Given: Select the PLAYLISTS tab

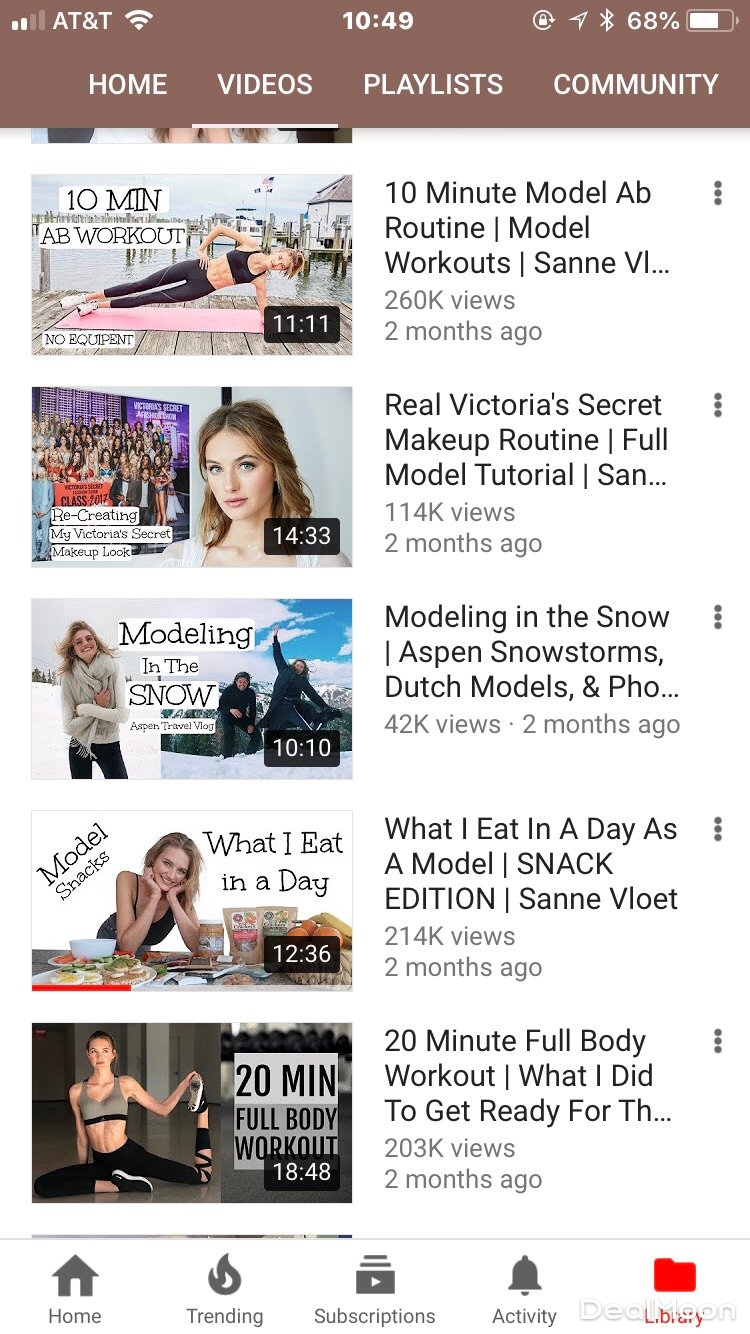Looking at the screenshot, I should (433, 85).
